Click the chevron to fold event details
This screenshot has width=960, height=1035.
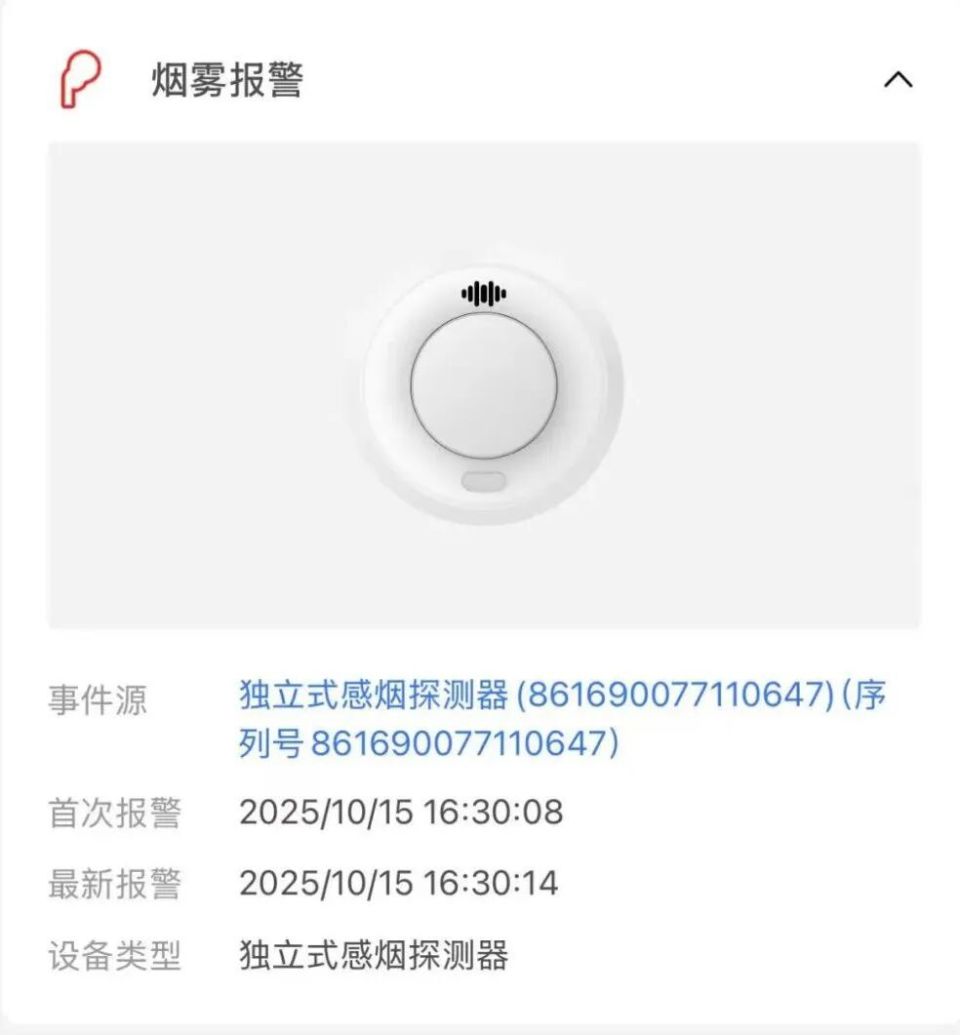click(x=897, y=80)
